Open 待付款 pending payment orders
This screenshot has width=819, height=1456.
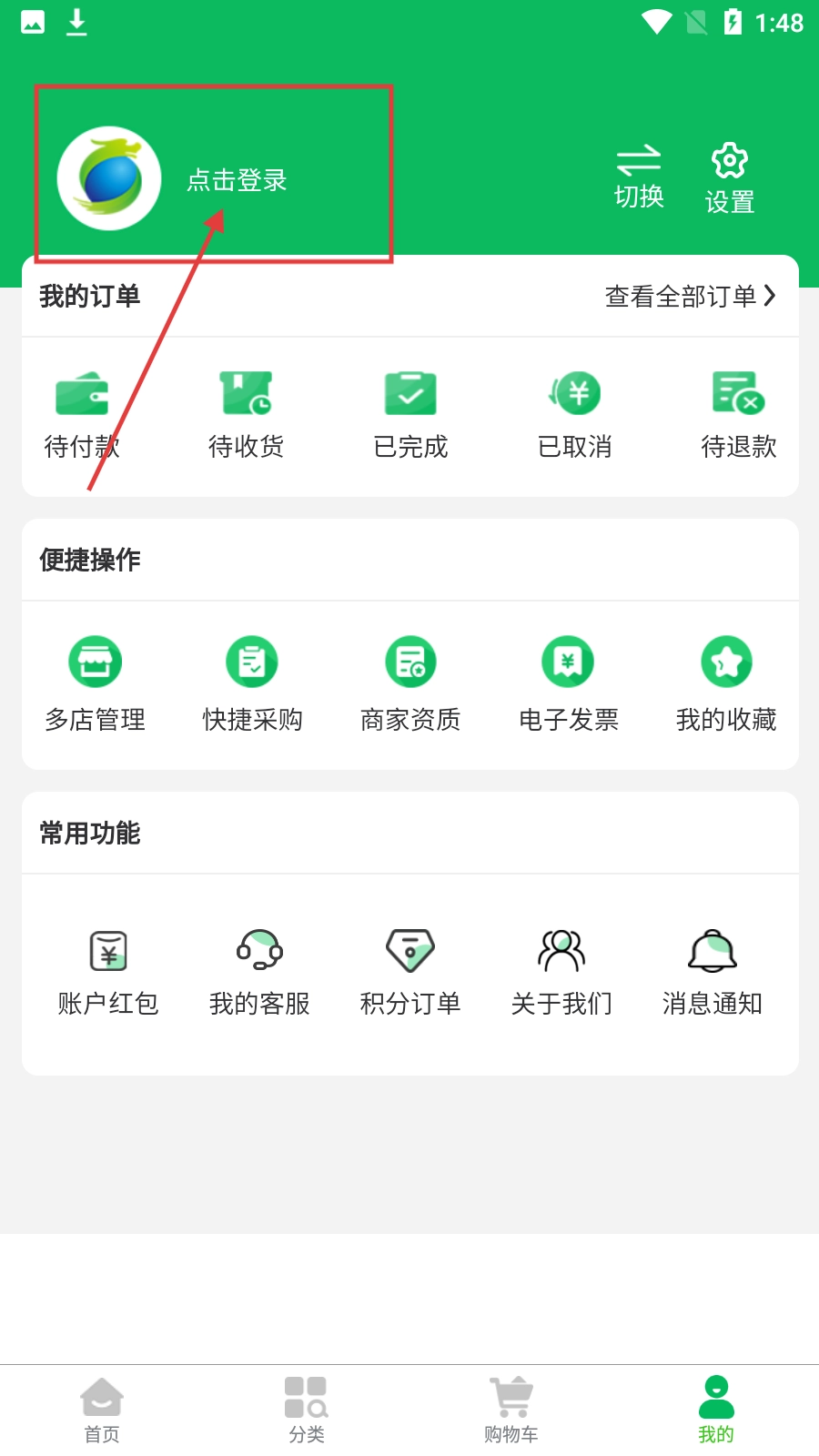tap(82, 414)
